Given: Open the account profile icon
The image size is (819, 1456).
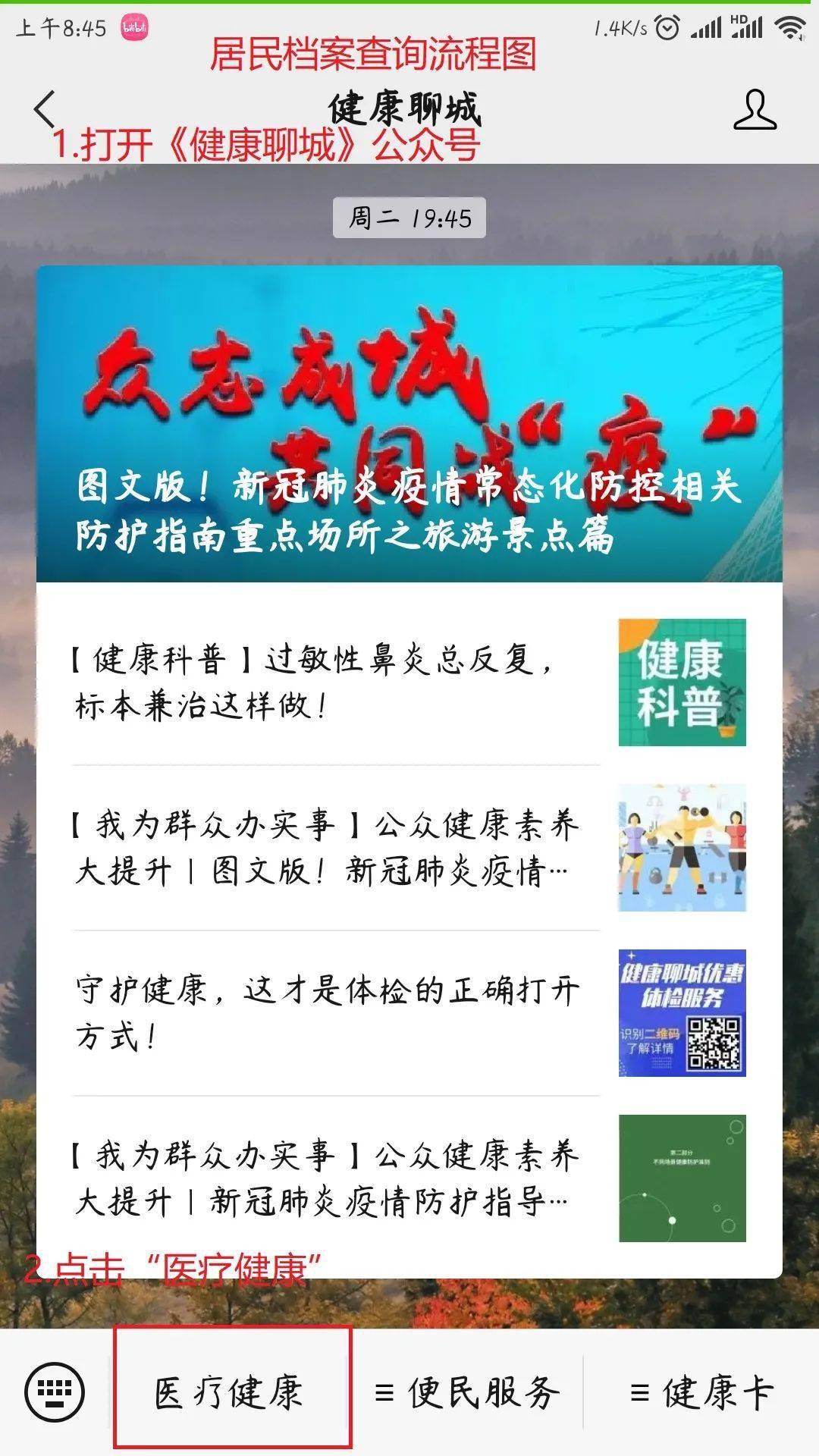Looking at the screenshot, I should point(755,110).
